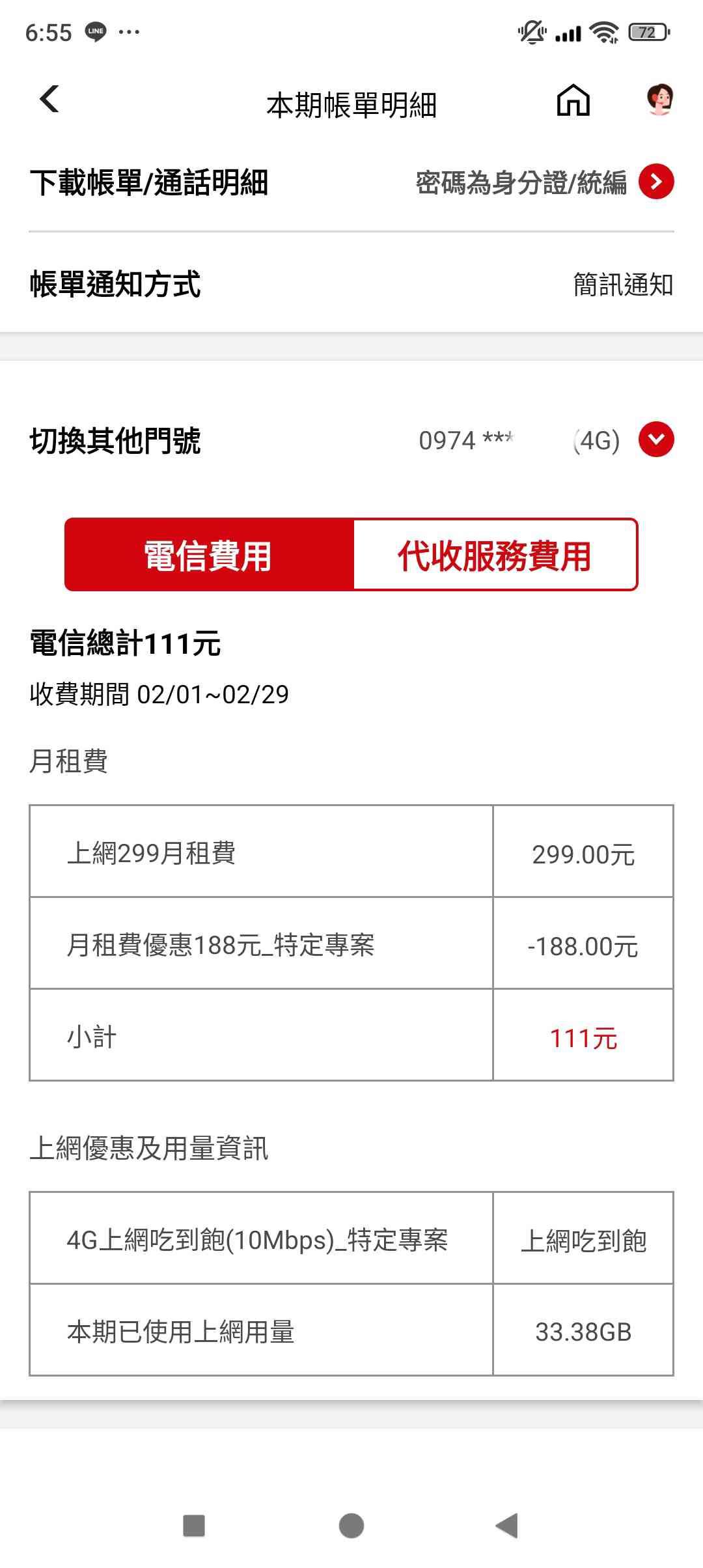Tap system back triangle button
The image size is (703, 1568).
(x=507, y=1525)
